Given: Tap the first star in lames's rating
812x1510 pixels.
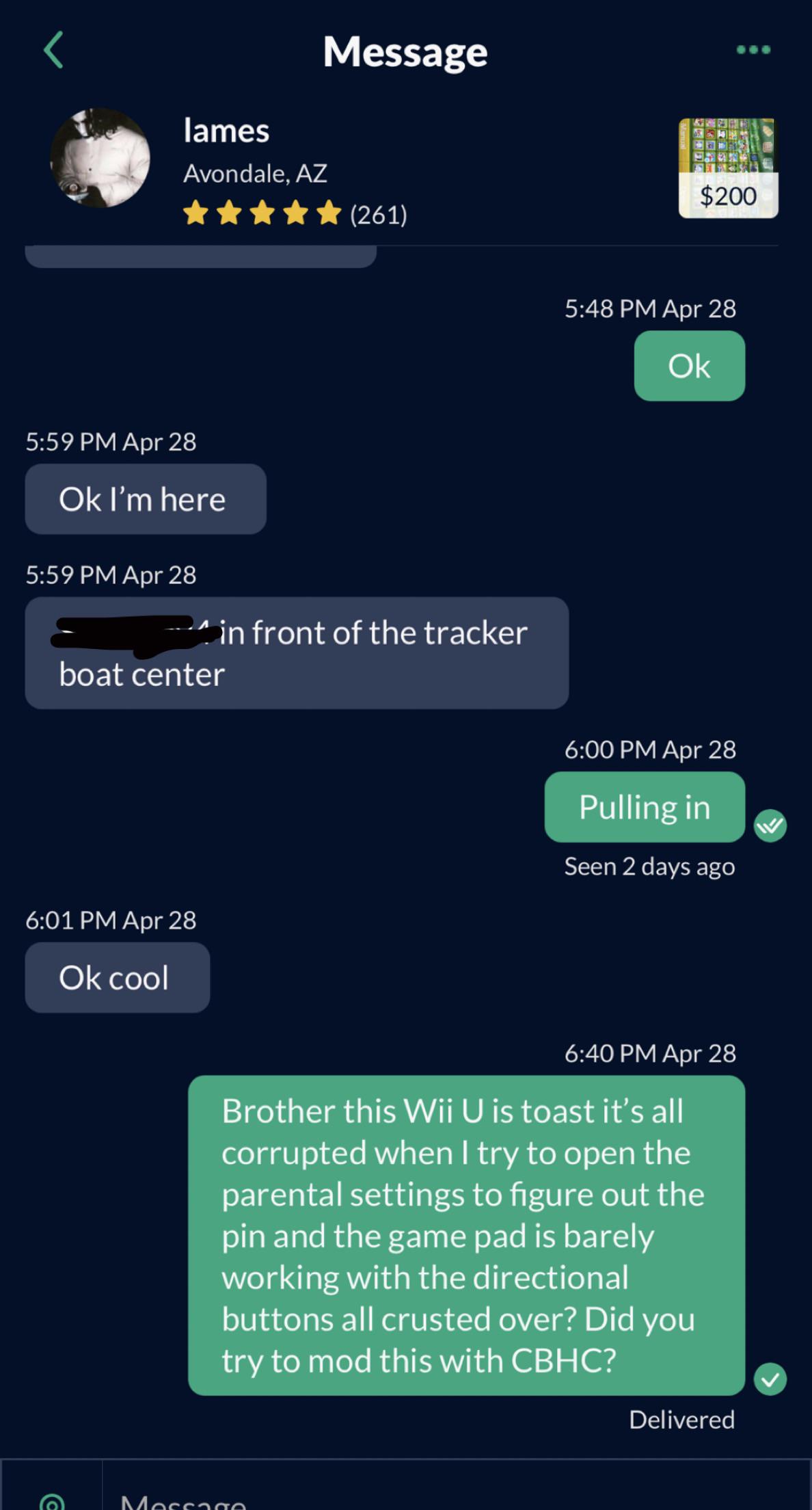Looking at the screenshot, I should click(198, 214).
